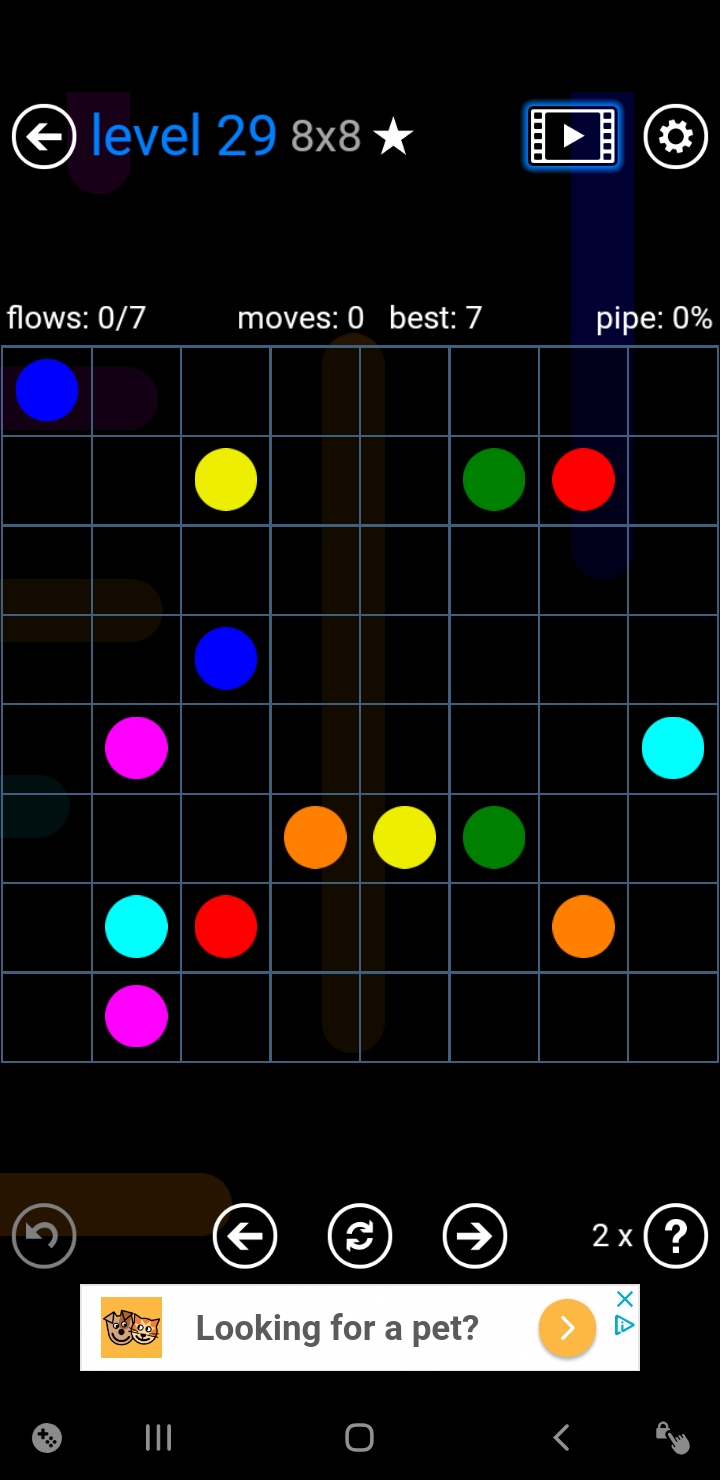Open the settings gear
This screenshot has height=1480, width=720.
point(676,136)
